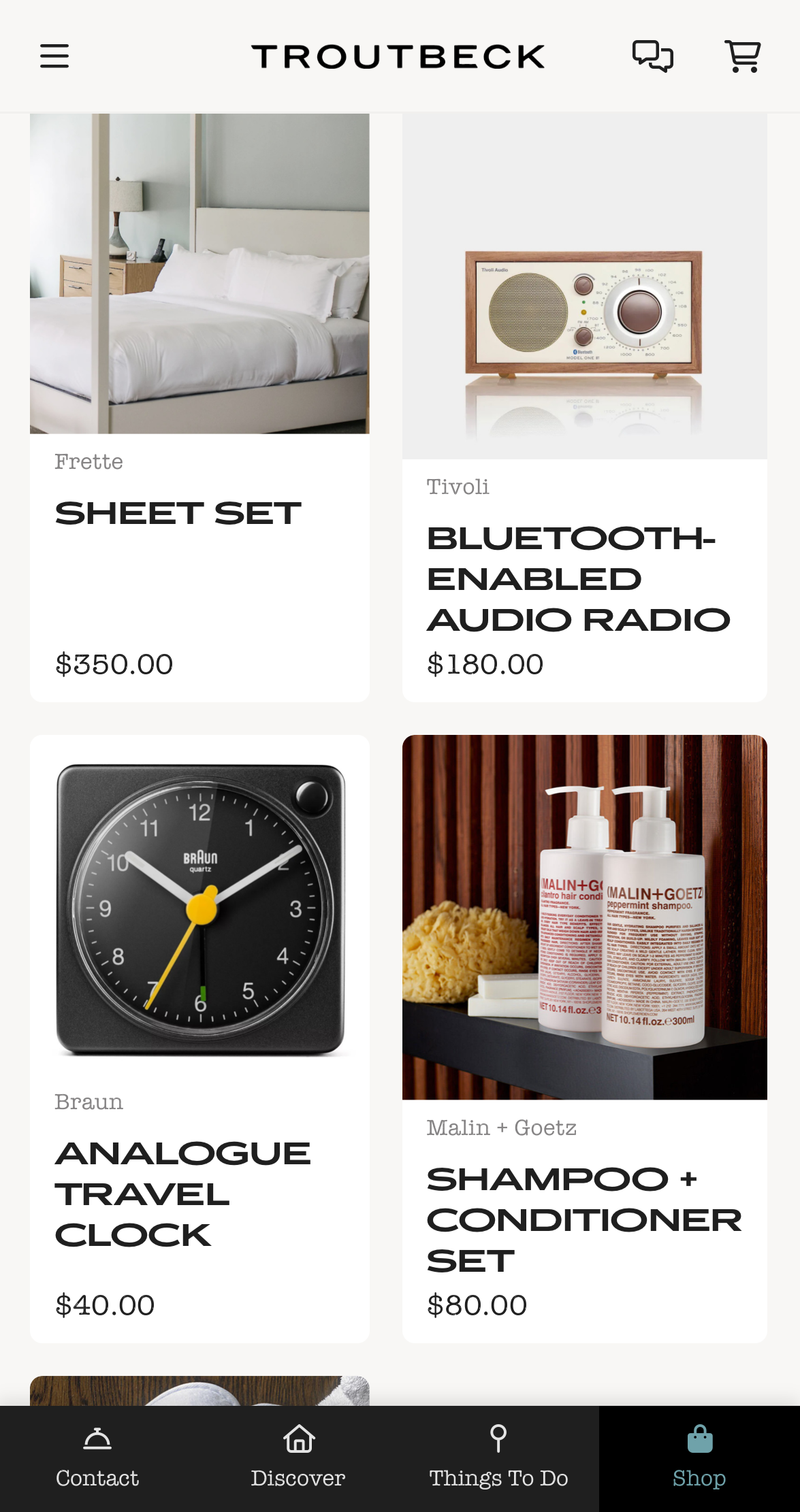The height and width of the screenshot is (1512, 800).
Task: View the shopping cart
Action: 742,56
